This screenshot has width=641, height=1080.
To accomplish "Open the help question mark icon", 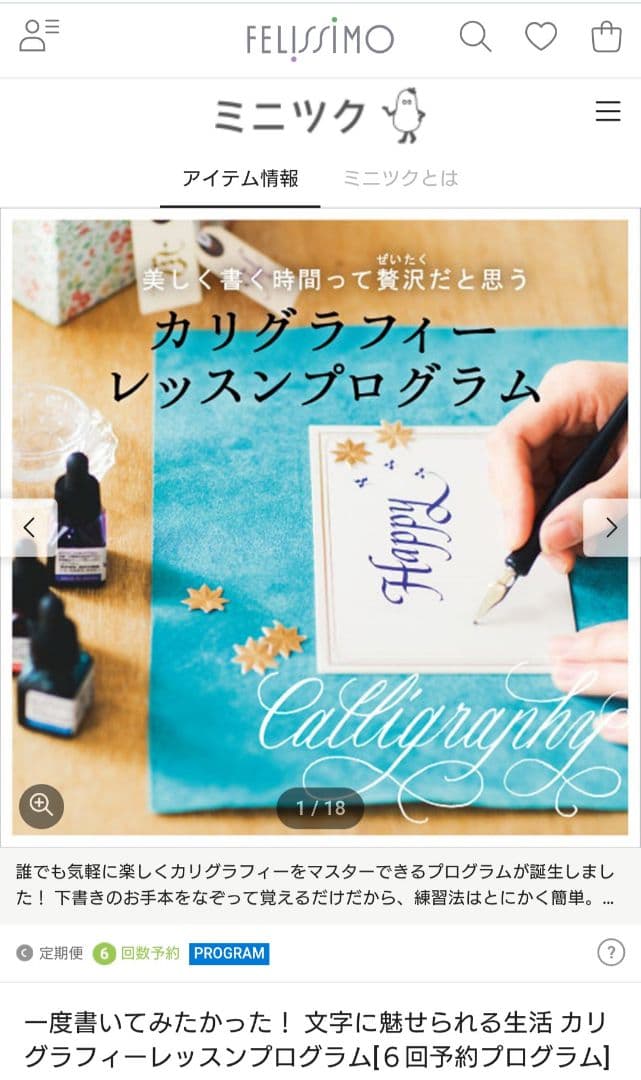I will 610,952.
